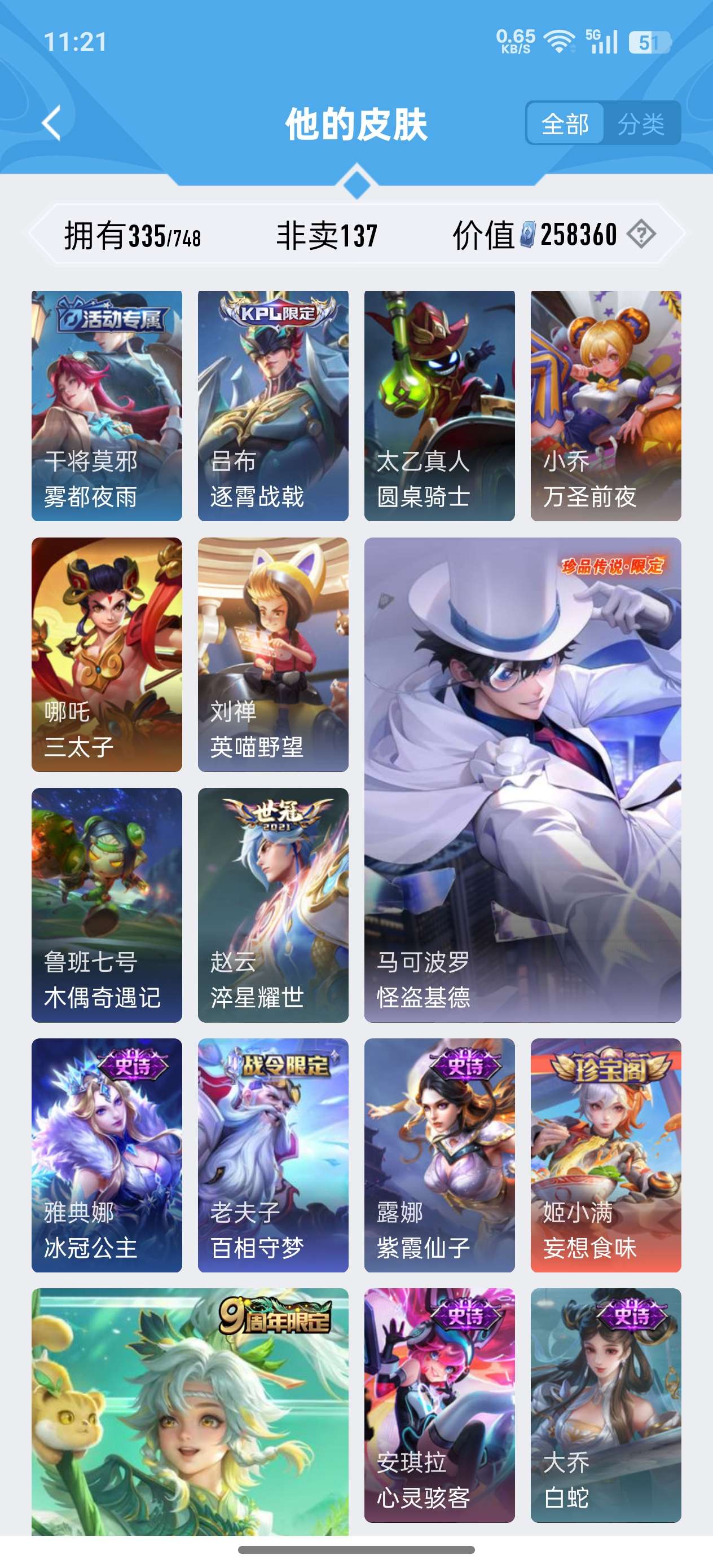This screenshot has height=1568, width=713.
Task: Open 马可波罗 怪盗基德 skin card
Action: click(x=522, y=779)
